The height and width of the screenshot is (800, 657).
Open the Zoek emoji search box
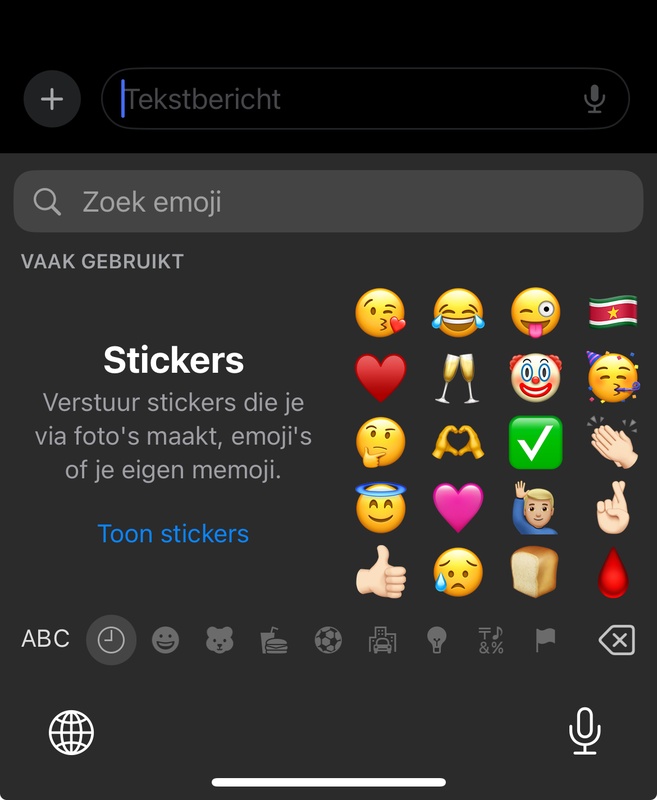tap(328, 201)
